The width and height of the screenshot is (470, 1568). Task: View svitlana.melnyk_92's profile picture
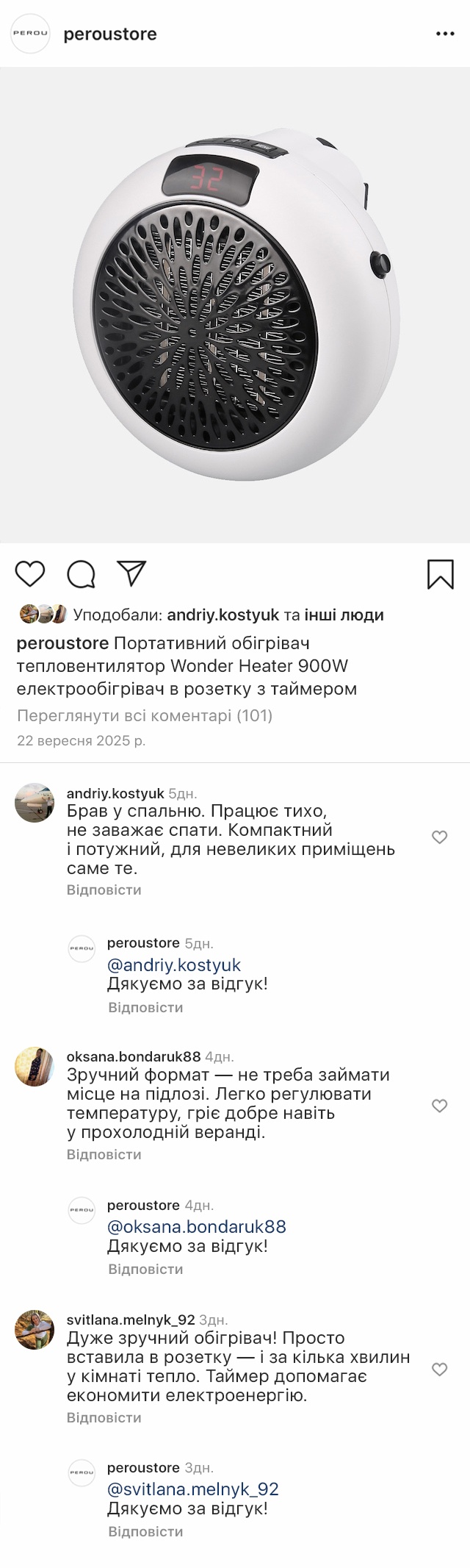click(x=35, y=1330)
